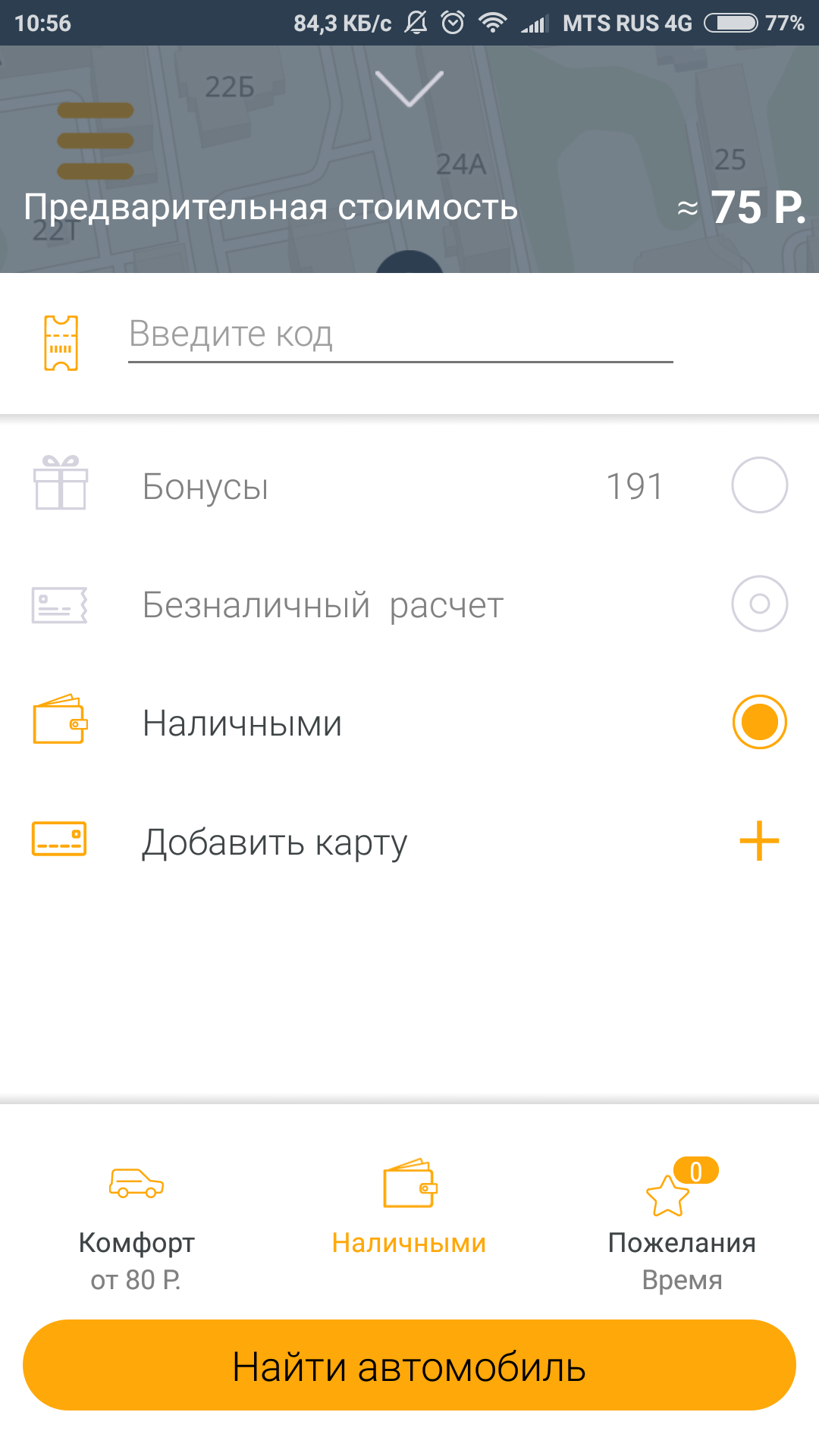Open the hamburger menu
The height and width of the screenshot is (1456, 819).
click(x=96, y=141)
